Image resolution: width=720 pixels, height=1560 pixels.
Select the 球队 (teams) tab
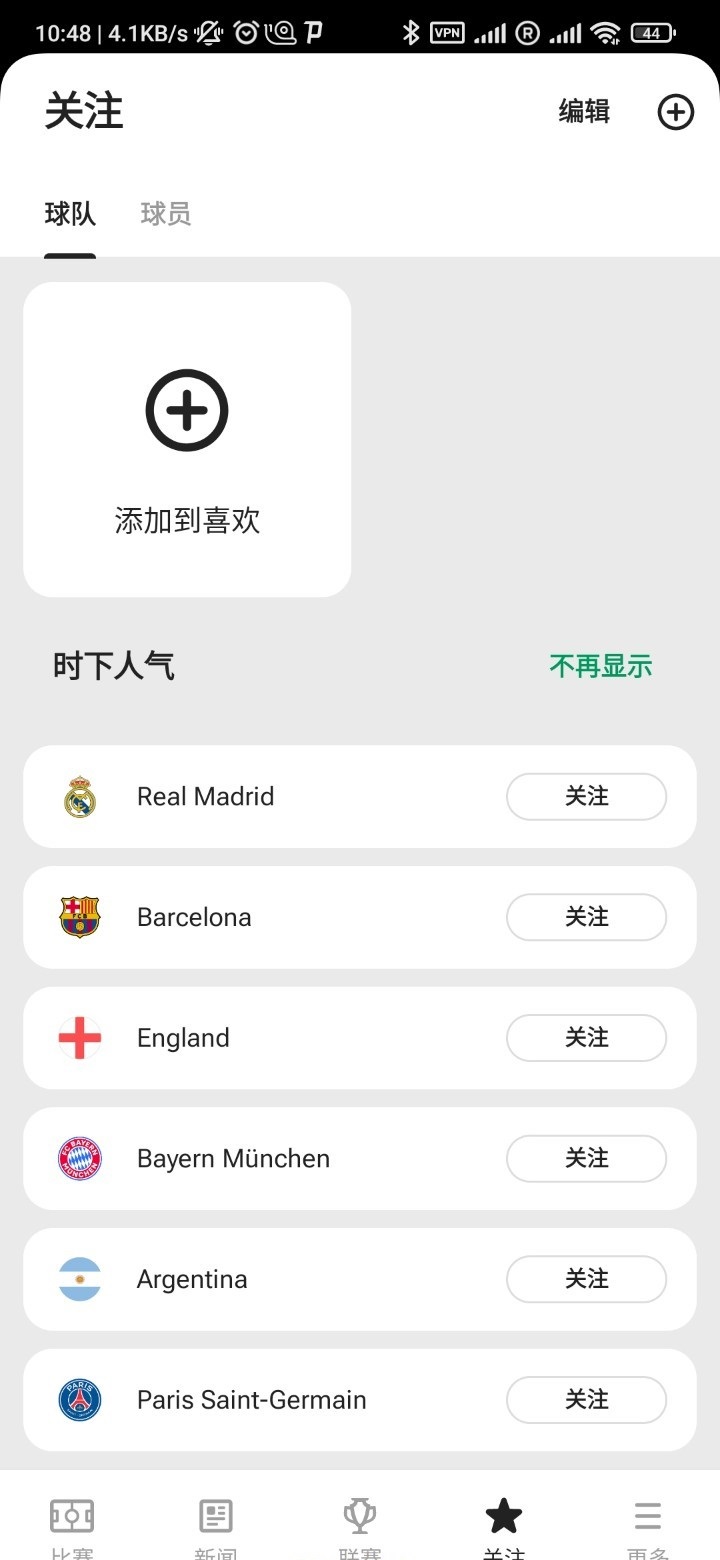(x=70, y=213)
